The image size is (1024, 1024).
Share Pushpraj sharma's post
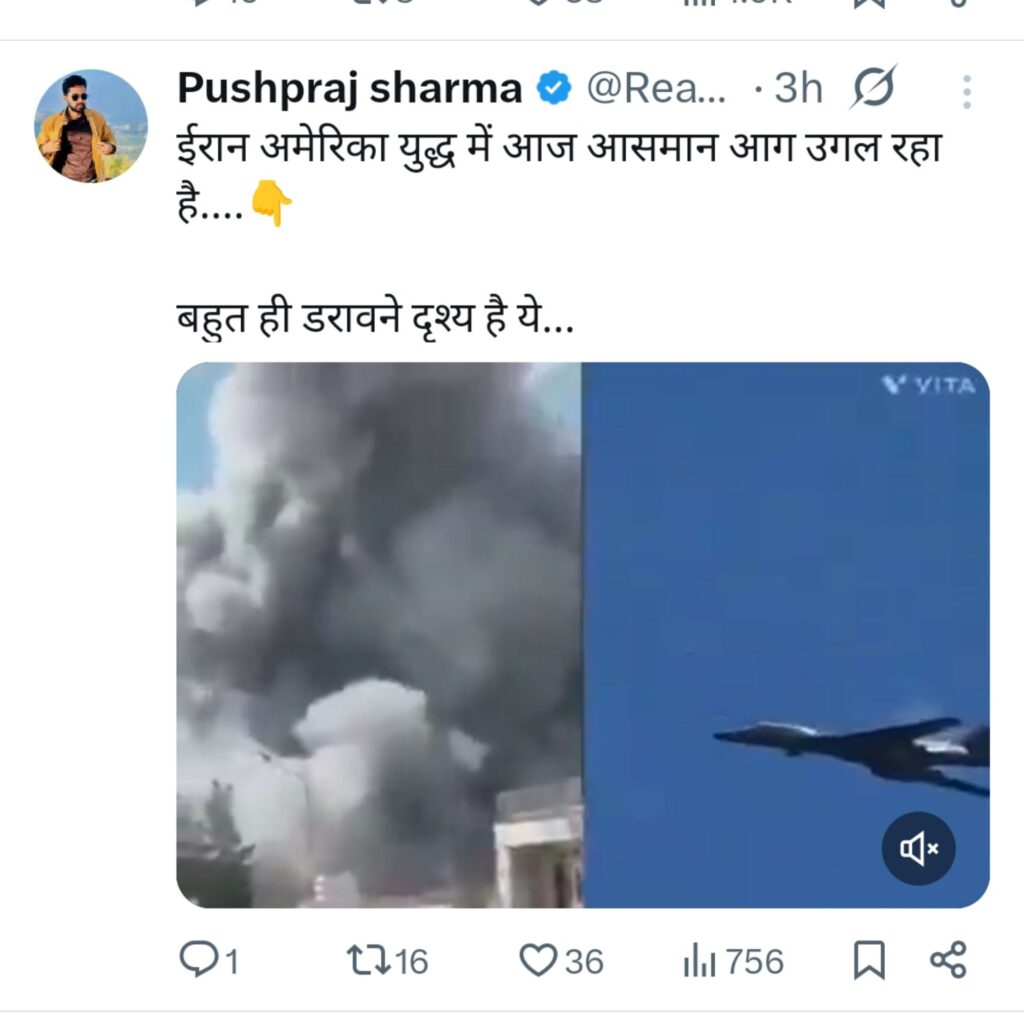pos(947,961)
